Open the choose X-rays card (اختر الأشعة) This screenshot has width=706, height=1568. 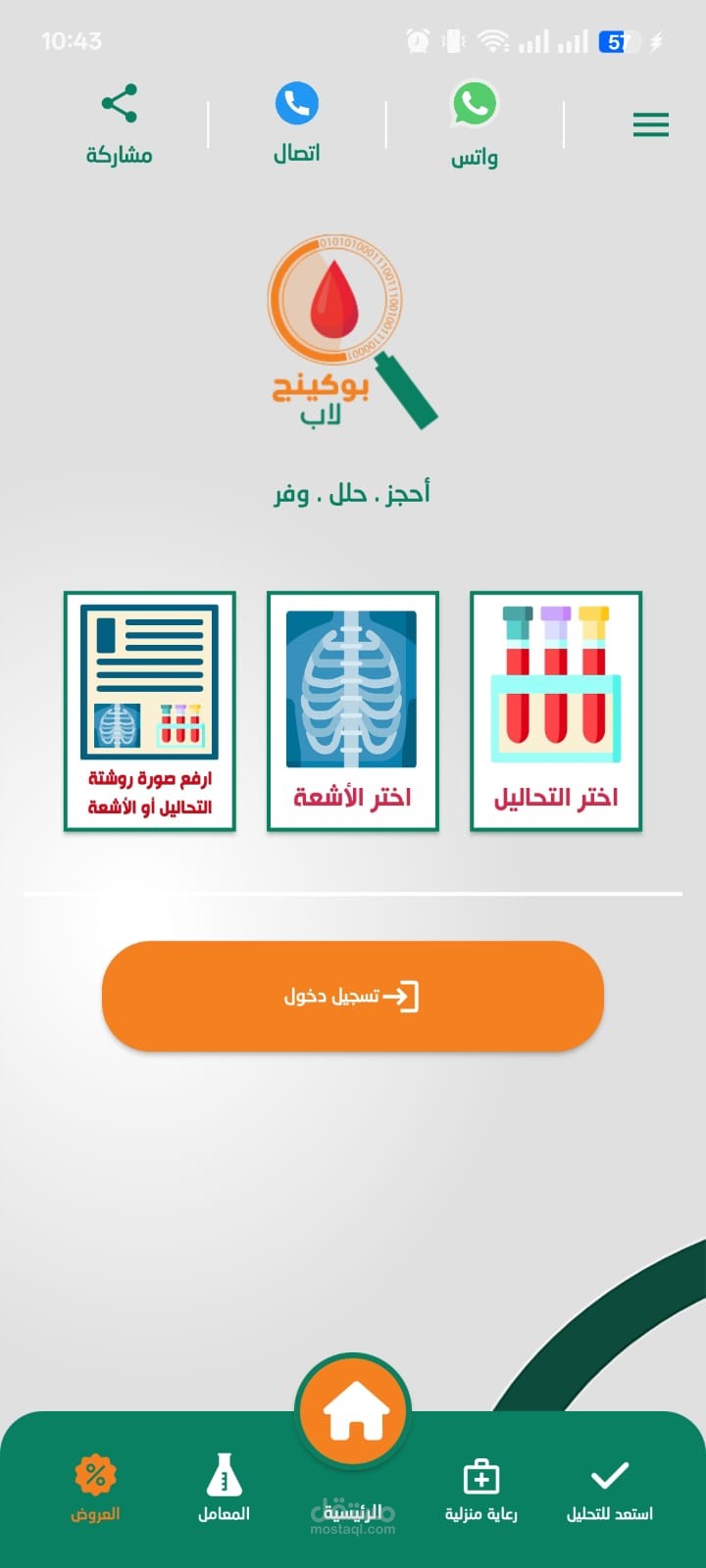[353, 711]
